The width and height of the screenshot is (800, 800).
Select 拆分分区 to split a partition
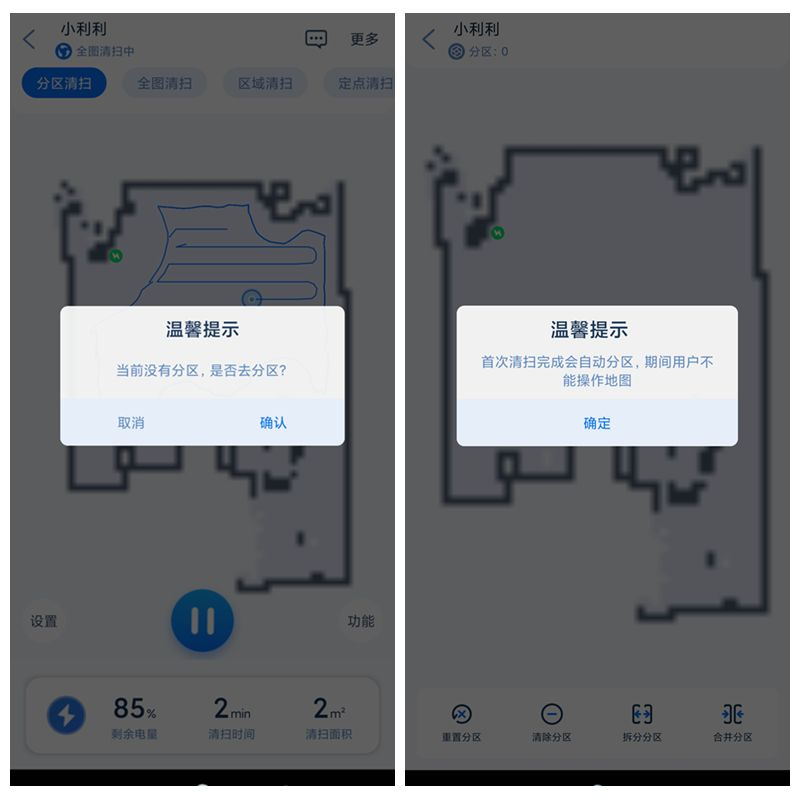coord(642,722)
